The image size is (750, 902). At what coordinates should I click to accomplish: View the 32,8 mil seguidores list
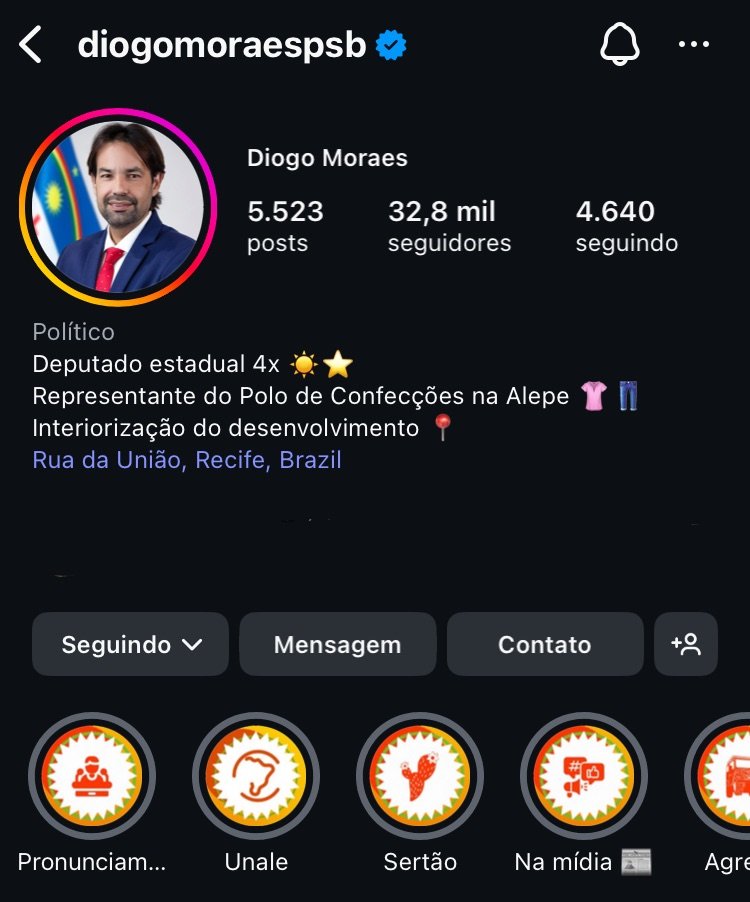point(449,225)
